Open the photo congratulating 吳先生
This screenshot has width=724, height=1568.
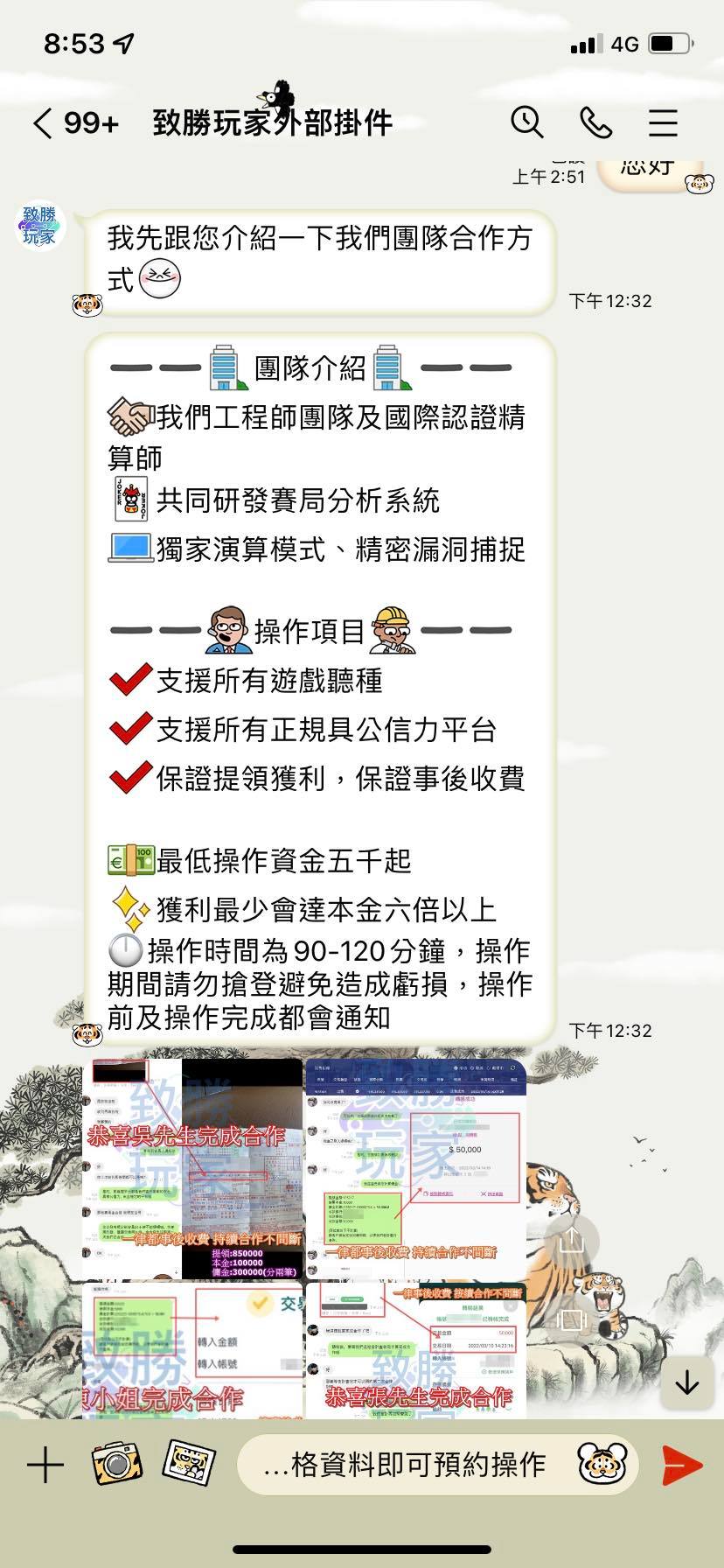[192, 1168]
